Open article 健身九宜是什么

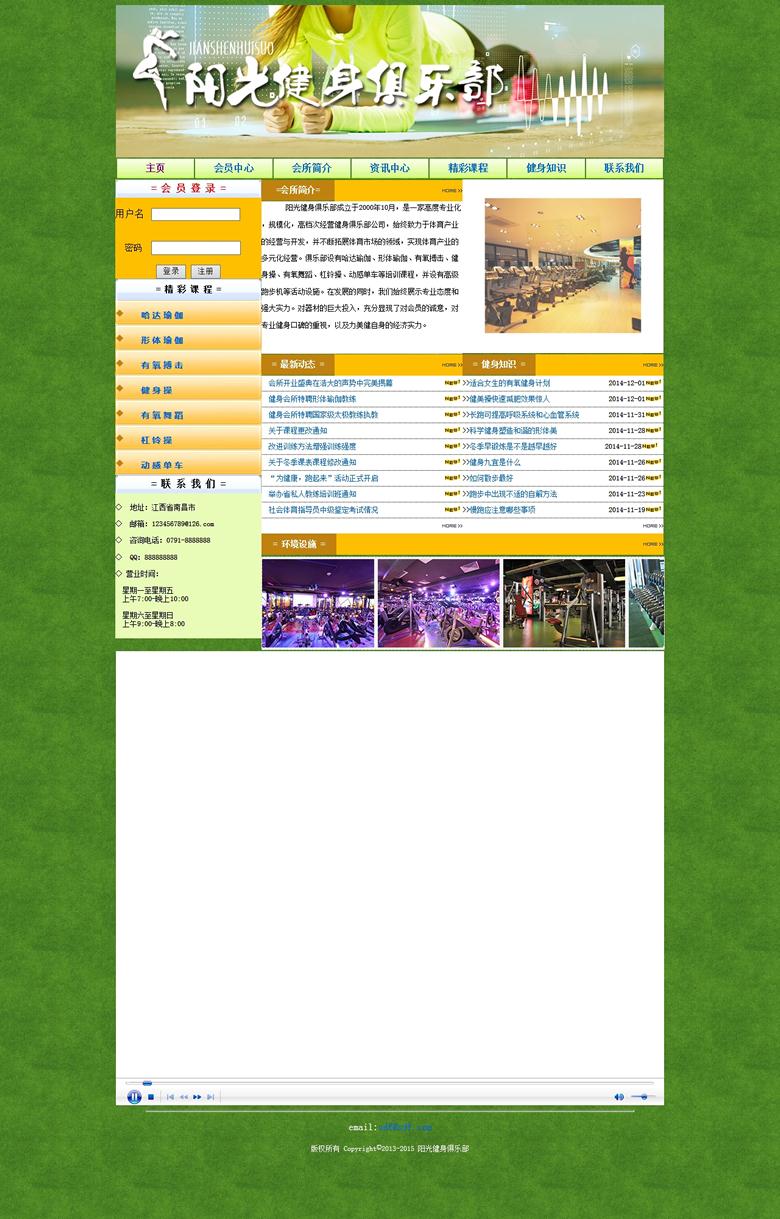point(494,462)
